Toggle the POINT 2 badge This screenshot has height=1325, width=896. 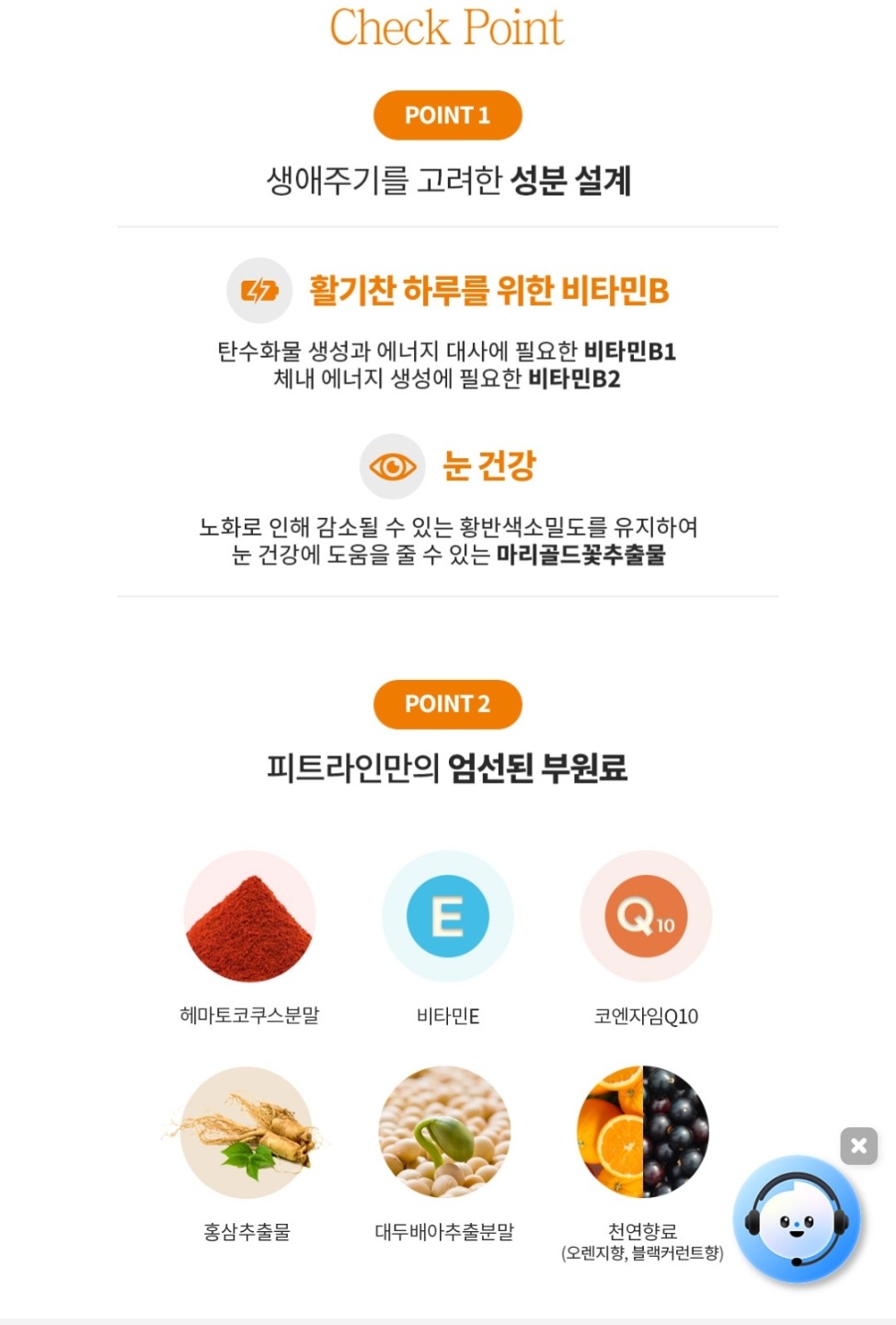(x=447, y=704)
